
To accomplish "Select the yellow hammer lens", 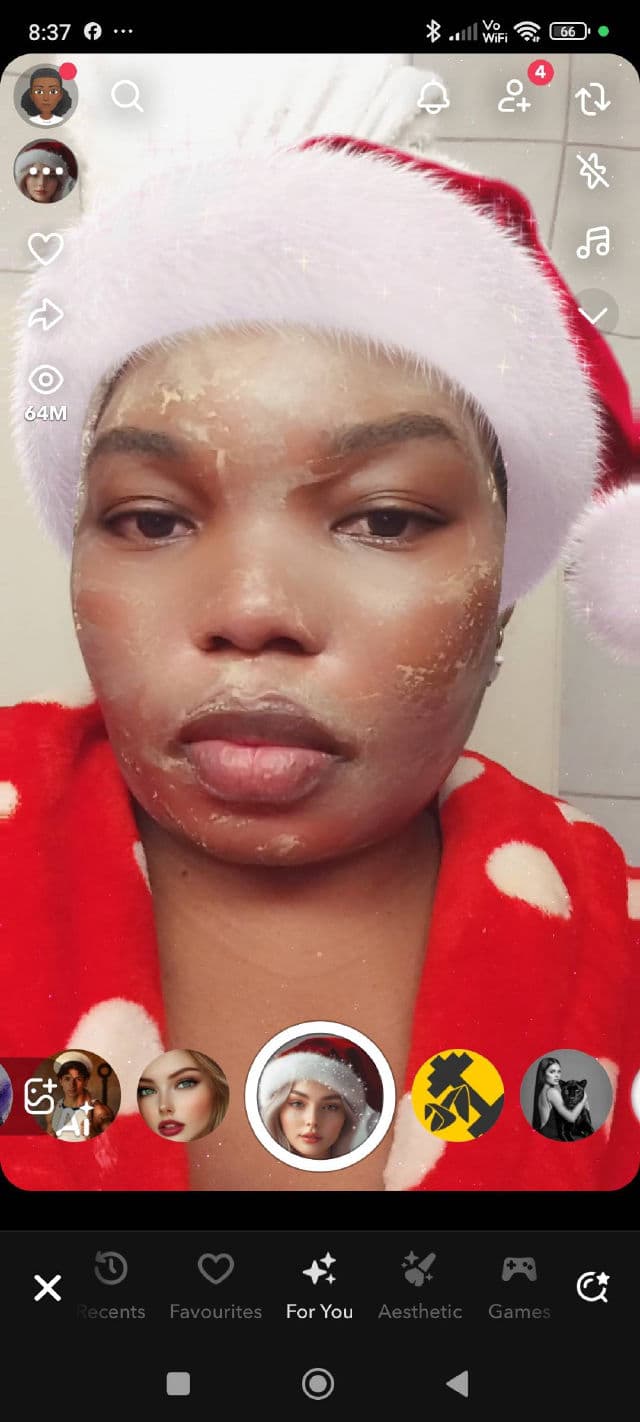I will coord(458,1096).
